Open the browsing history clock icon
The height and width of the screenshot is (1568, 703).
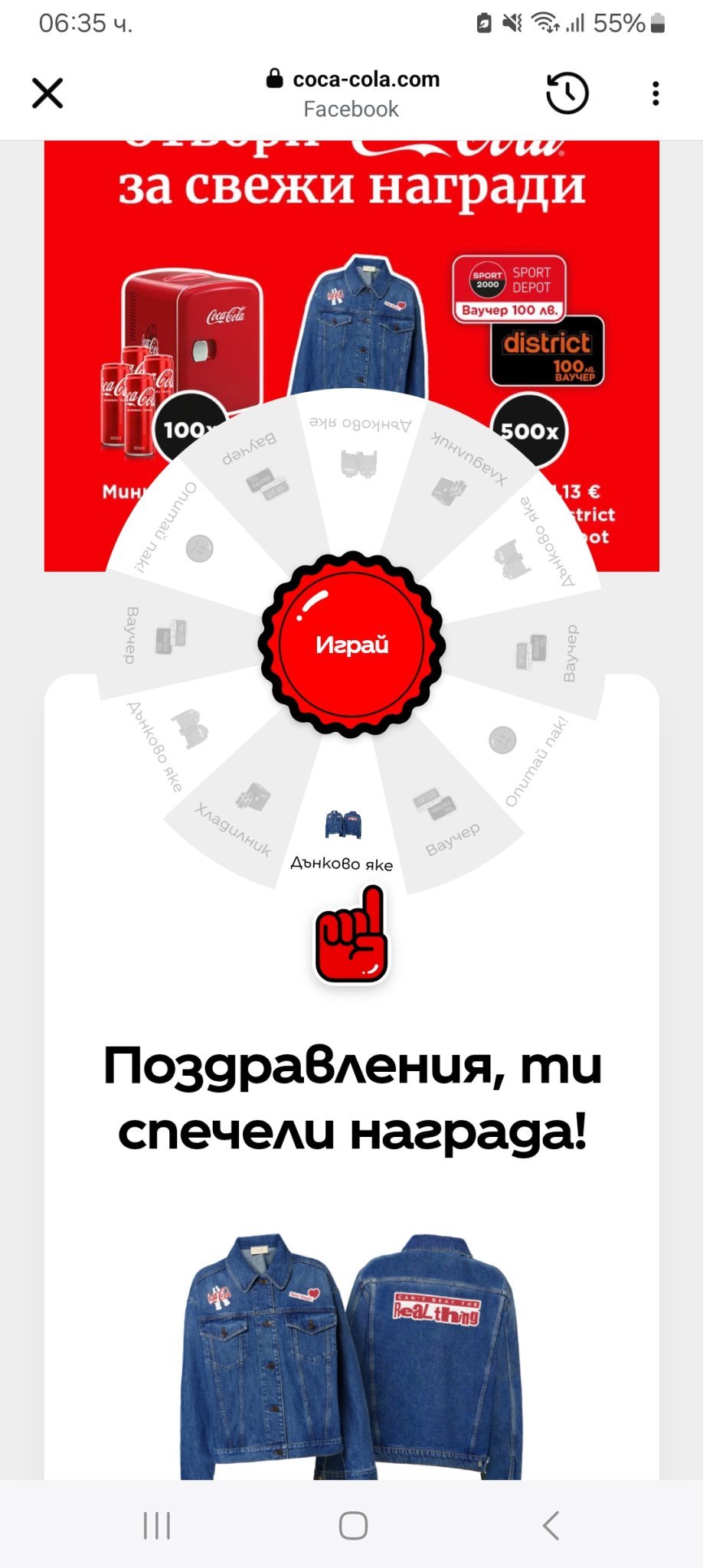567,93
